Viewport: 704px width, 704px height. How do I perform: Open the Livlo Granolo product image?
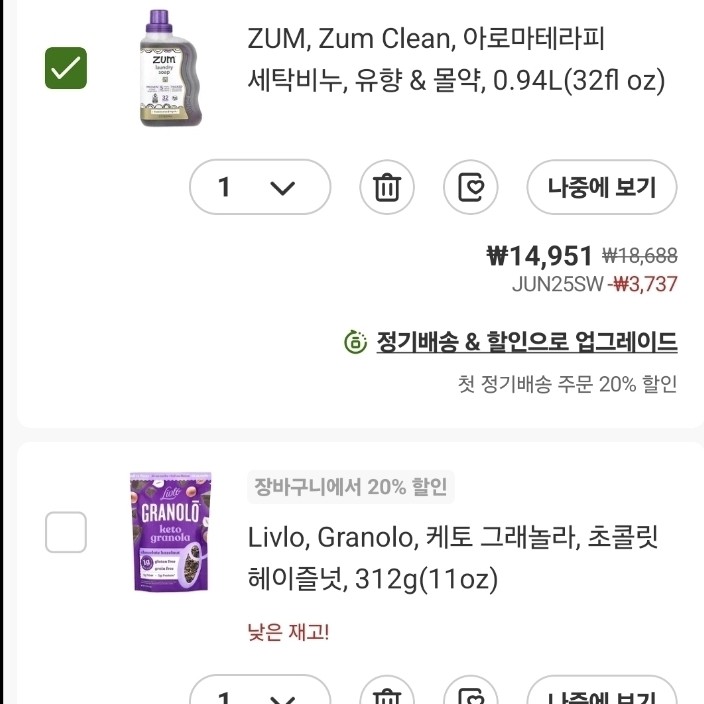169,532
